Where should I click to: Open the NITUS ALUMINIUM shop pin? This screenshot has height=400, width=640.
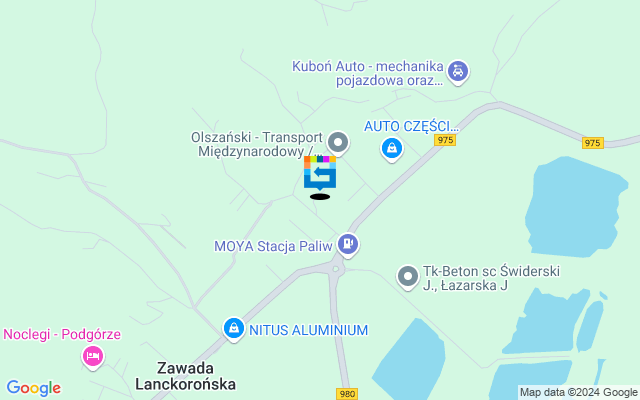(234, 328)
